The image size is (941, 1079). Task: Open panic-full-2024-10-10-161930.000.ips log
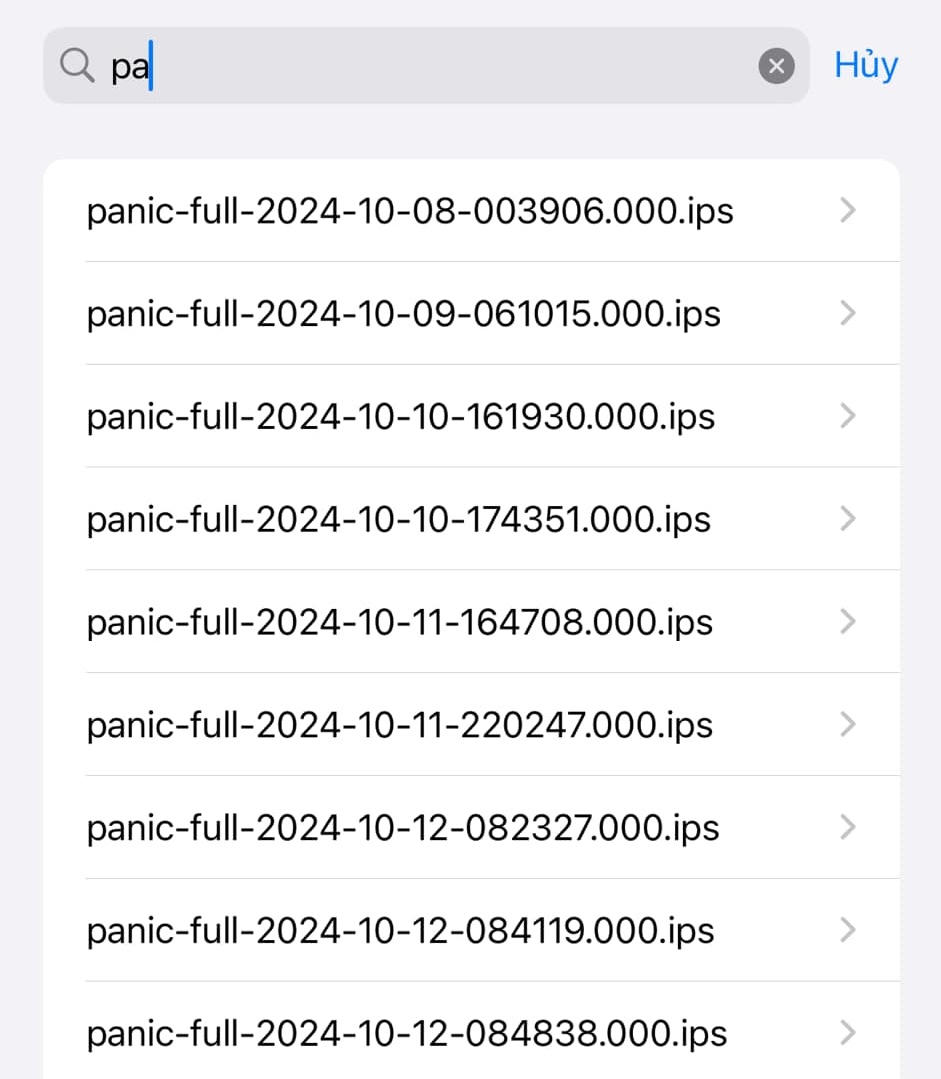[x=470, y=416]
